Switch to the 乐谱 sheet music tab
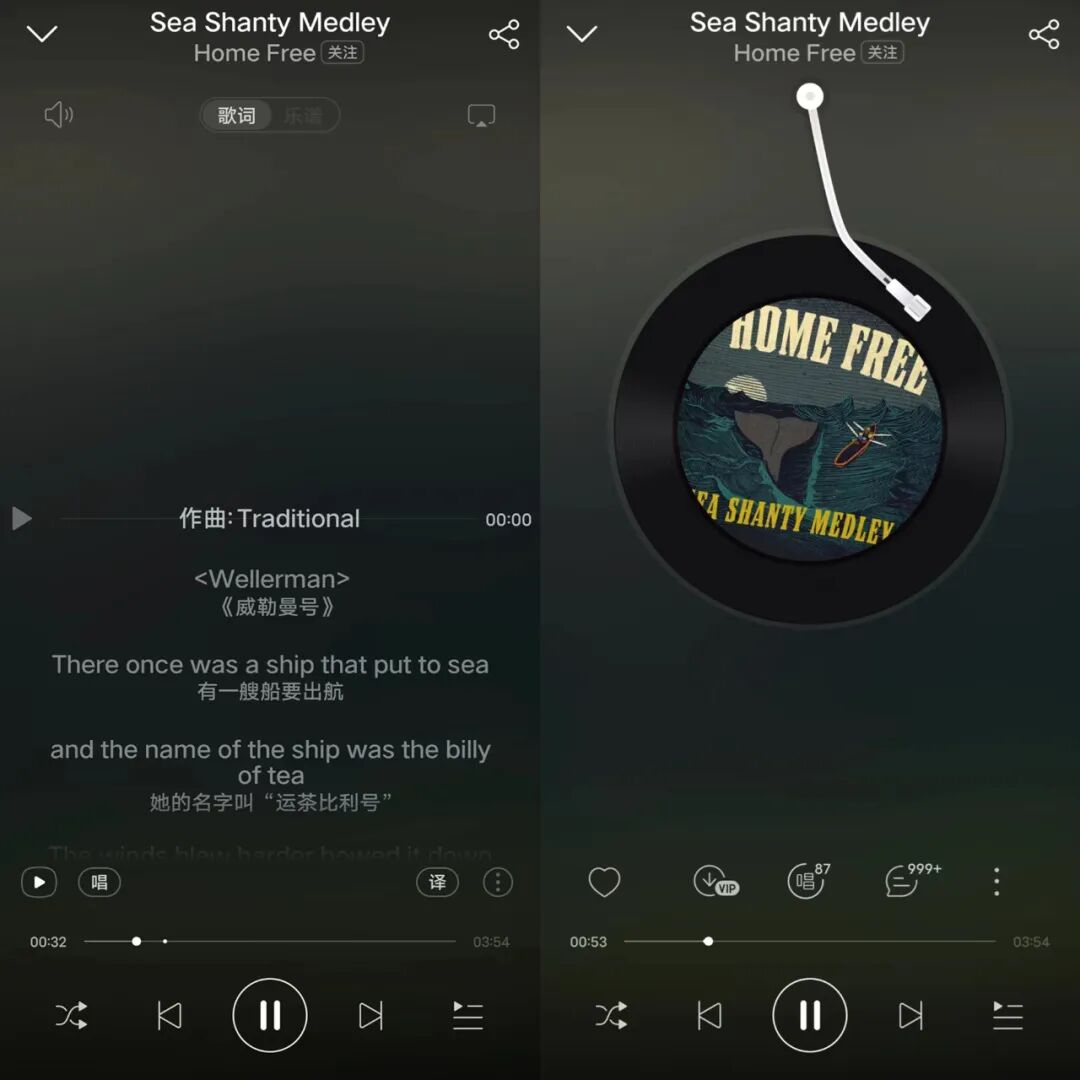1080x1080 pixels. (303, 116)
